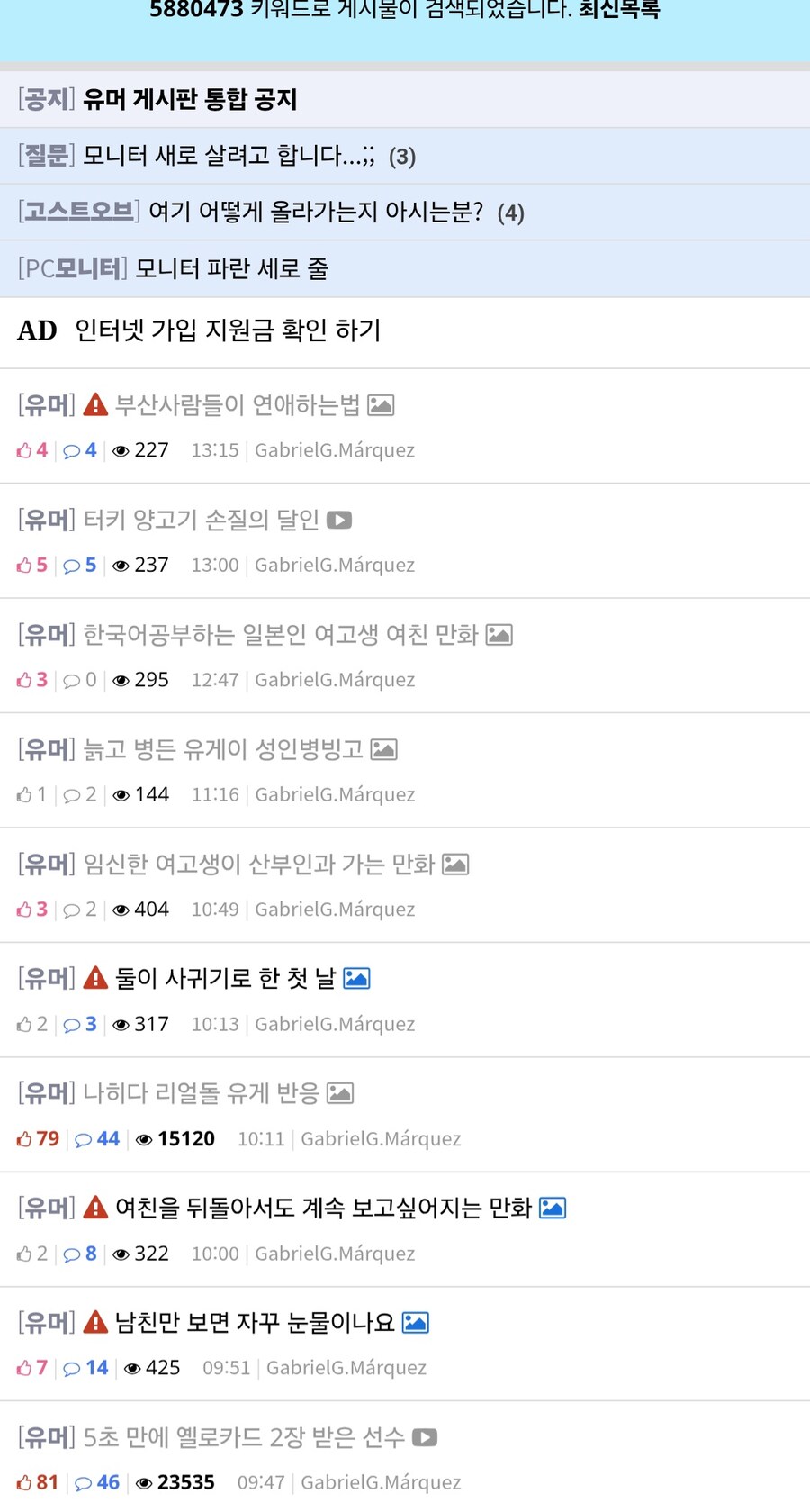810x1512 pixels.
Task: Open the 최신목록 link at top
Action: [619, 11]
